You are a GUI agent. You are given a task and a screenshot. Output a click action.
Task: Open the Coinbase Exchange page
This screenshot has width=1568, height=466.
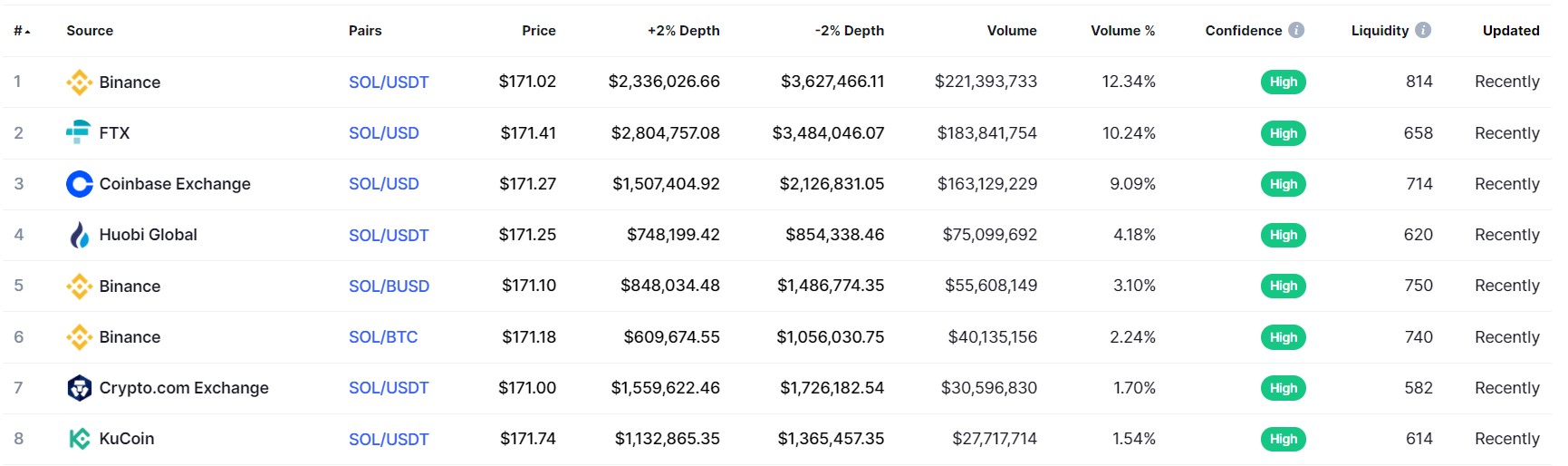[x=174, y=184]
